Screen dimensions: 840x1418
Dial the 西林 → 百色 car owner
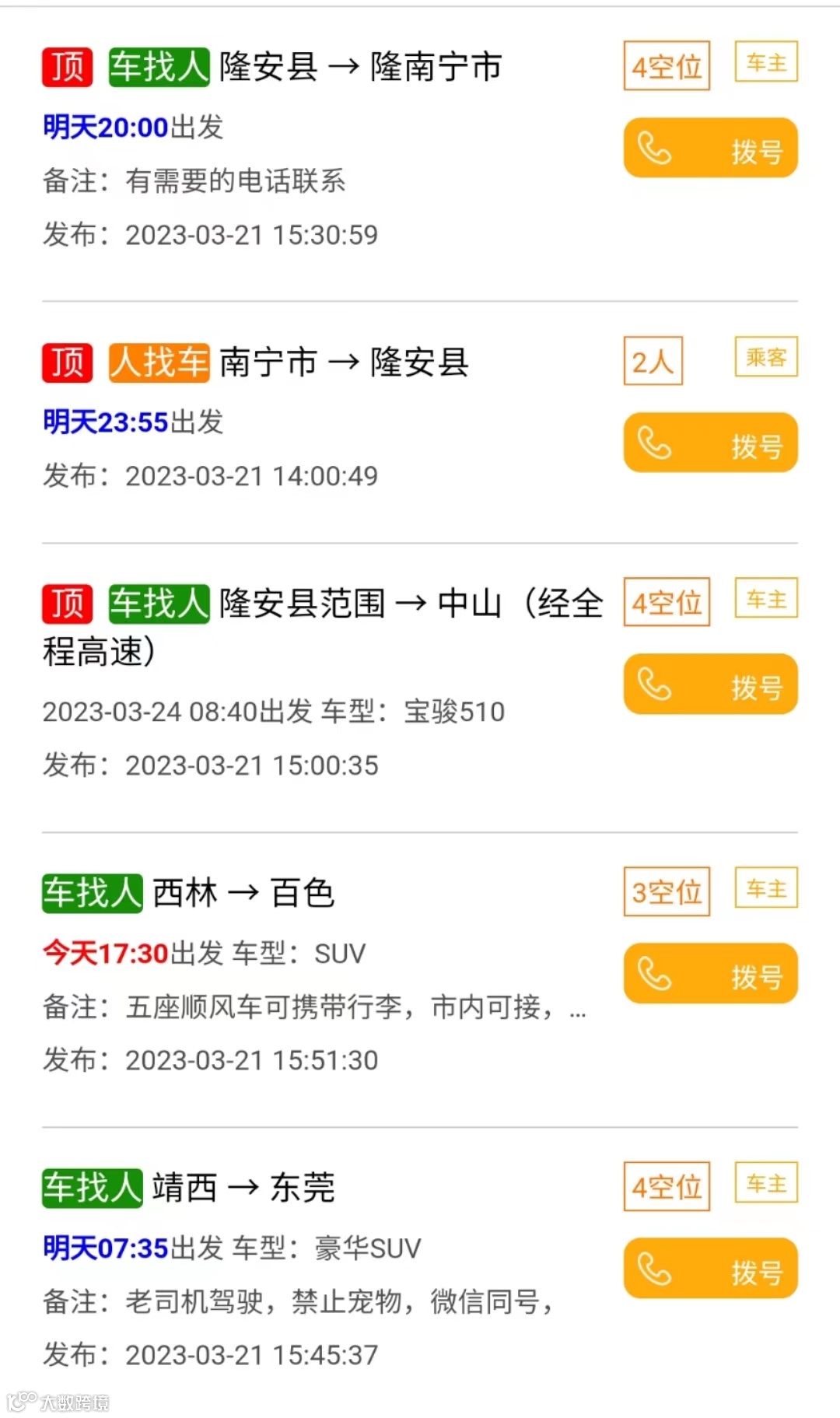tap(710, 973)
